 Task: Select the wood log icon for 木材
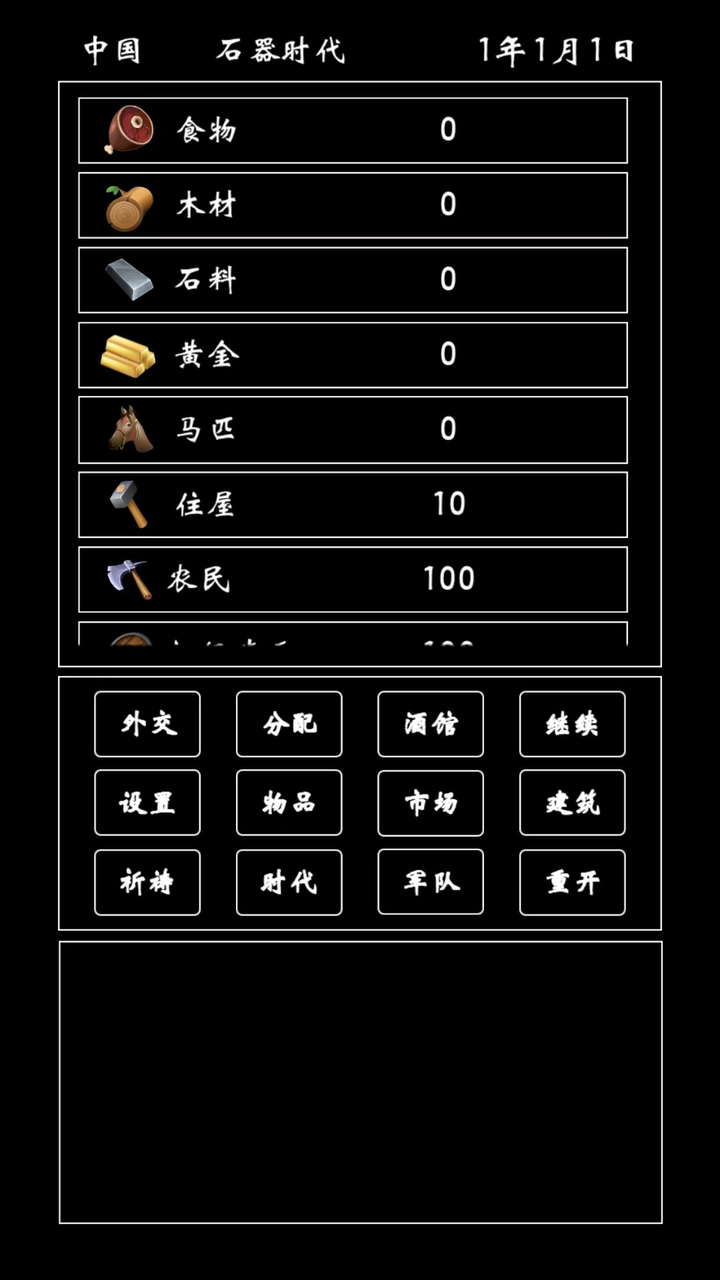(127, 204)
